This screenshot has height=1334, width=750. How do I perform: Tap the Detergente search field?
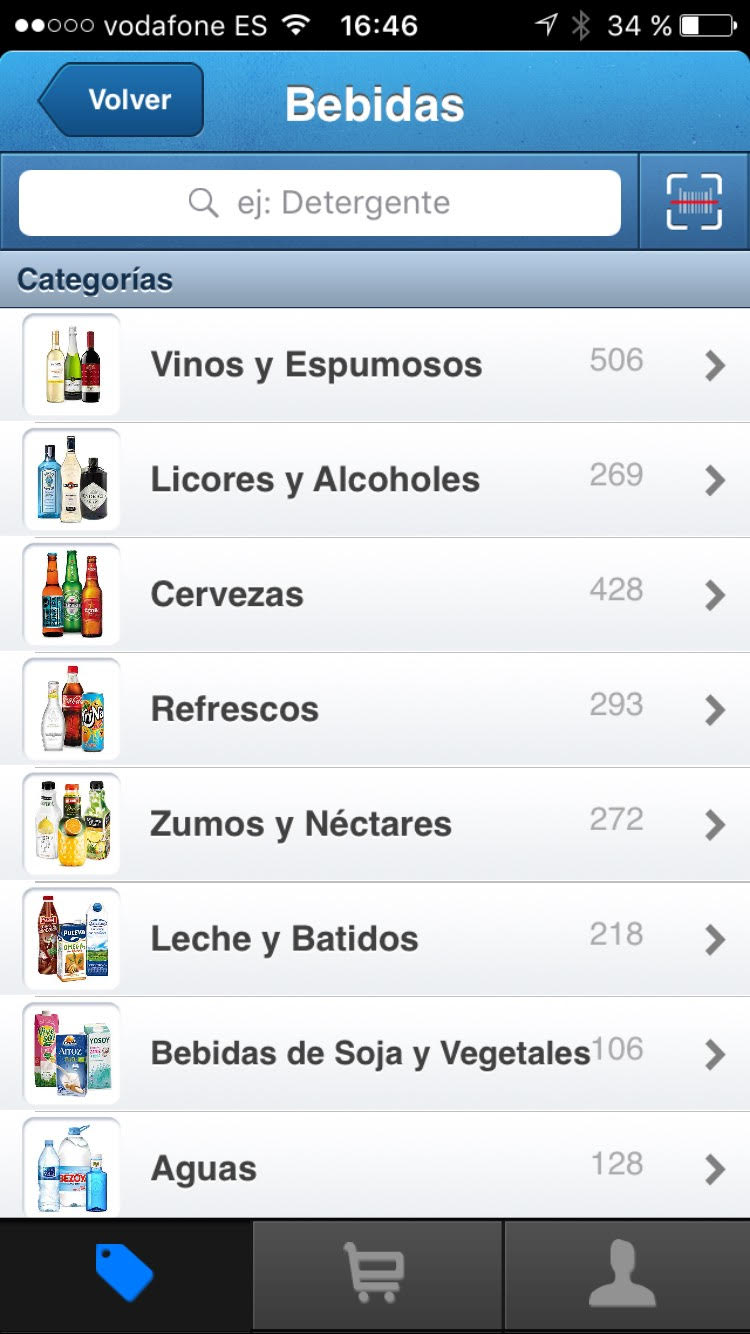(320, 203)
